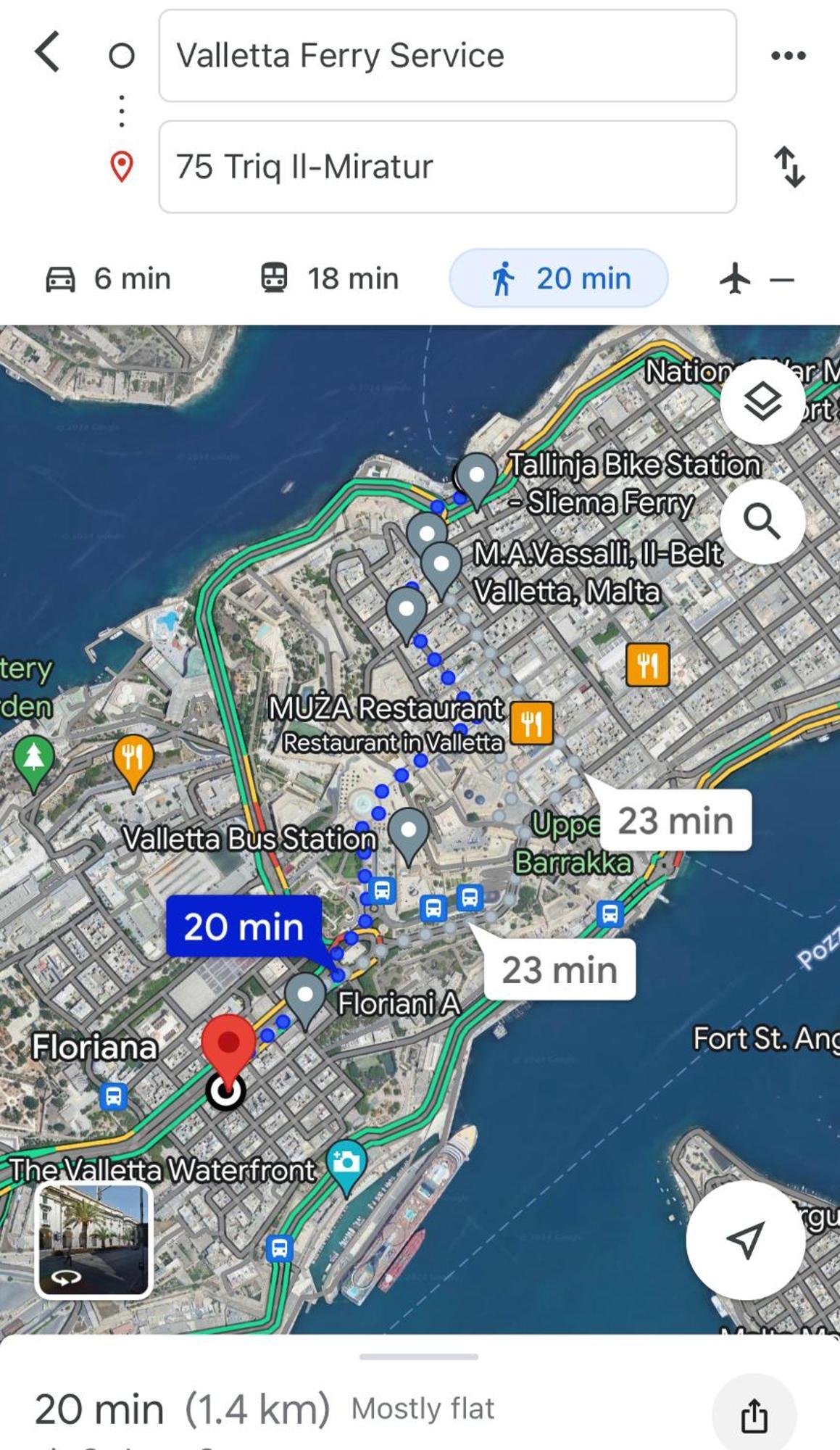The width and height of the screenshot is (840, 1450).
Task: Select walking mode 20 min
Action: coord(558,278)
